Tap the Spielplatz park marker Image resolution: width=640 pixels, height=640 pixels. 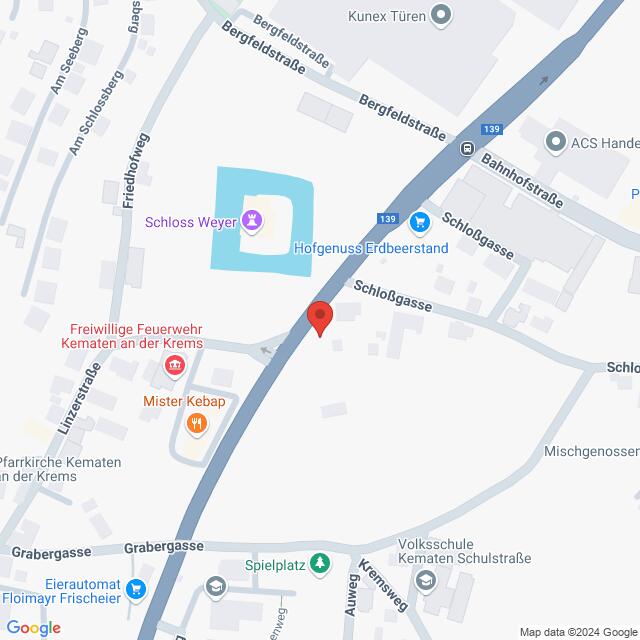click(319, 566)
